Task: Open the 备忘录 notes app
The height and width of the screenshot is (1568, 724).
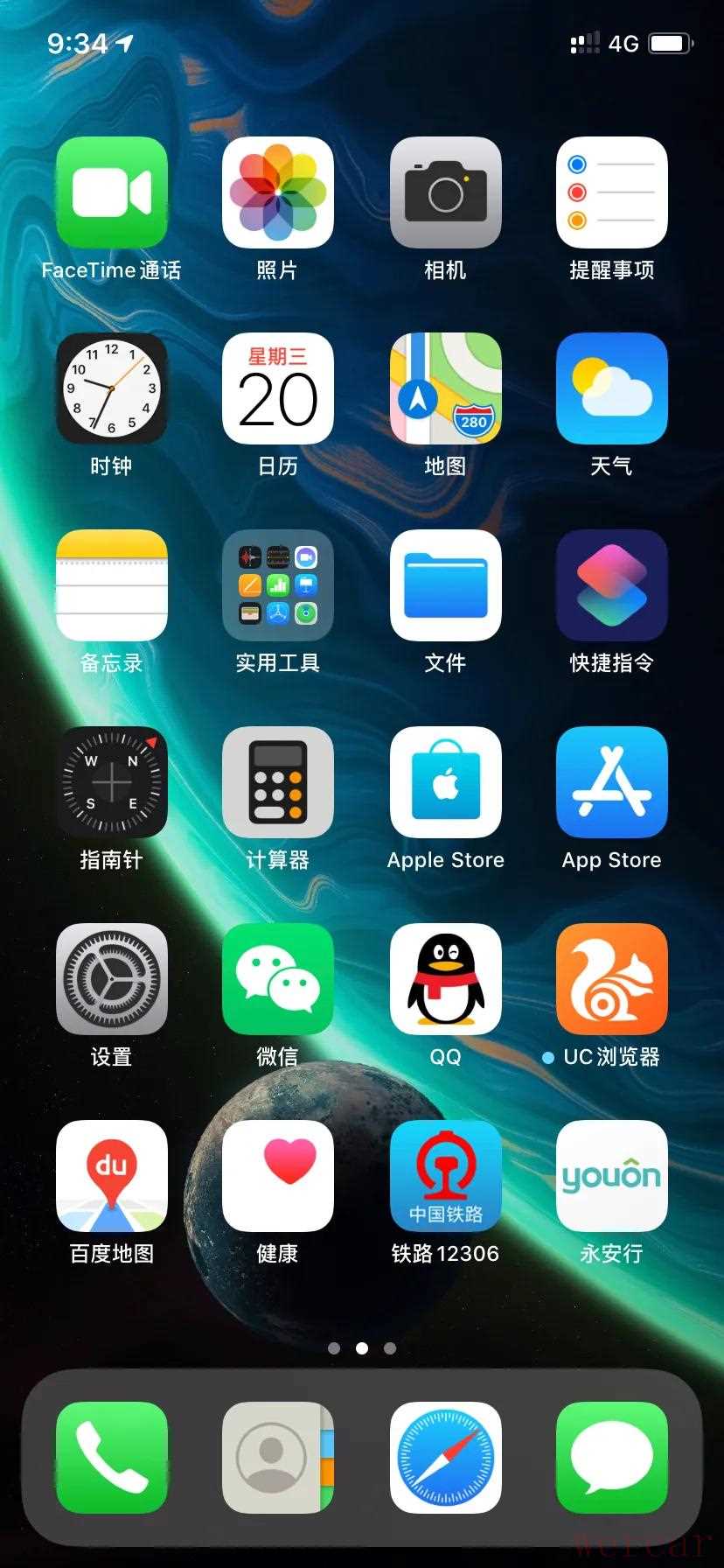Action: 111,585
